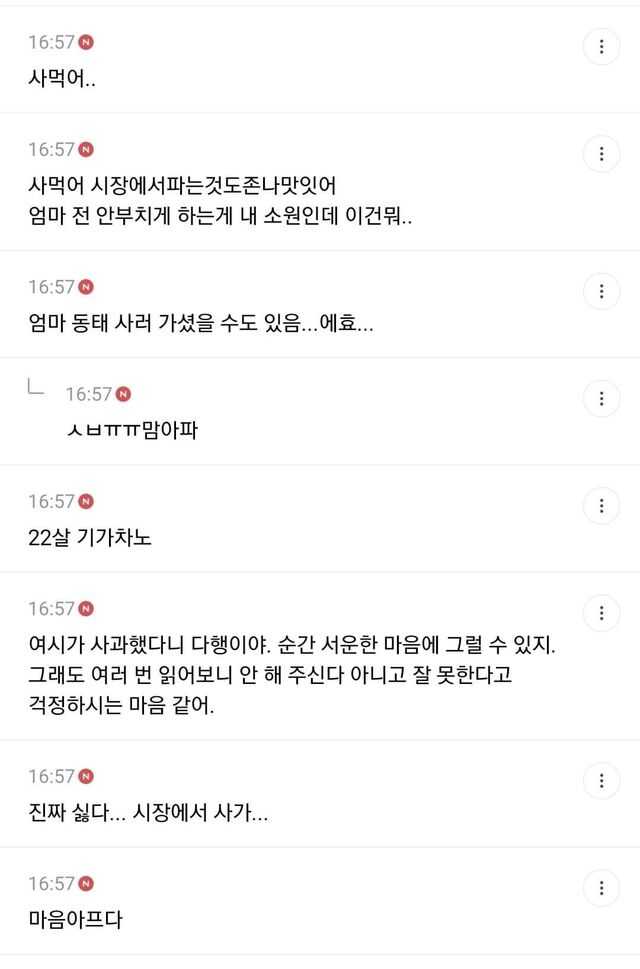Screen dimensions: 640x969
Task: Open the more options for comment about 시장에서파는것도
Action: coord(601,154)
